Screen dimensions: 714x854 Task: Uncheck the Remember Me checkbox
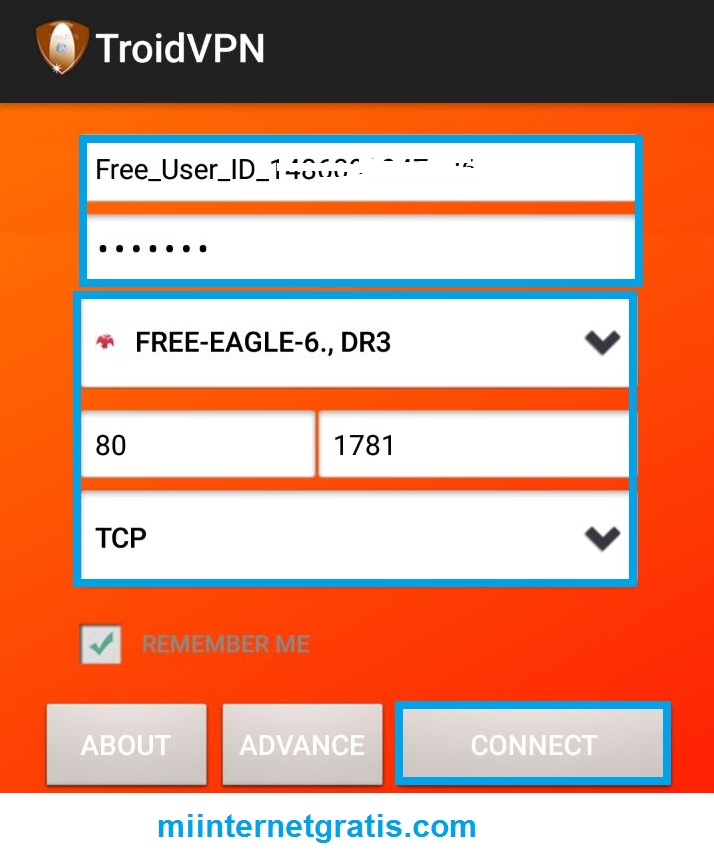101,644
